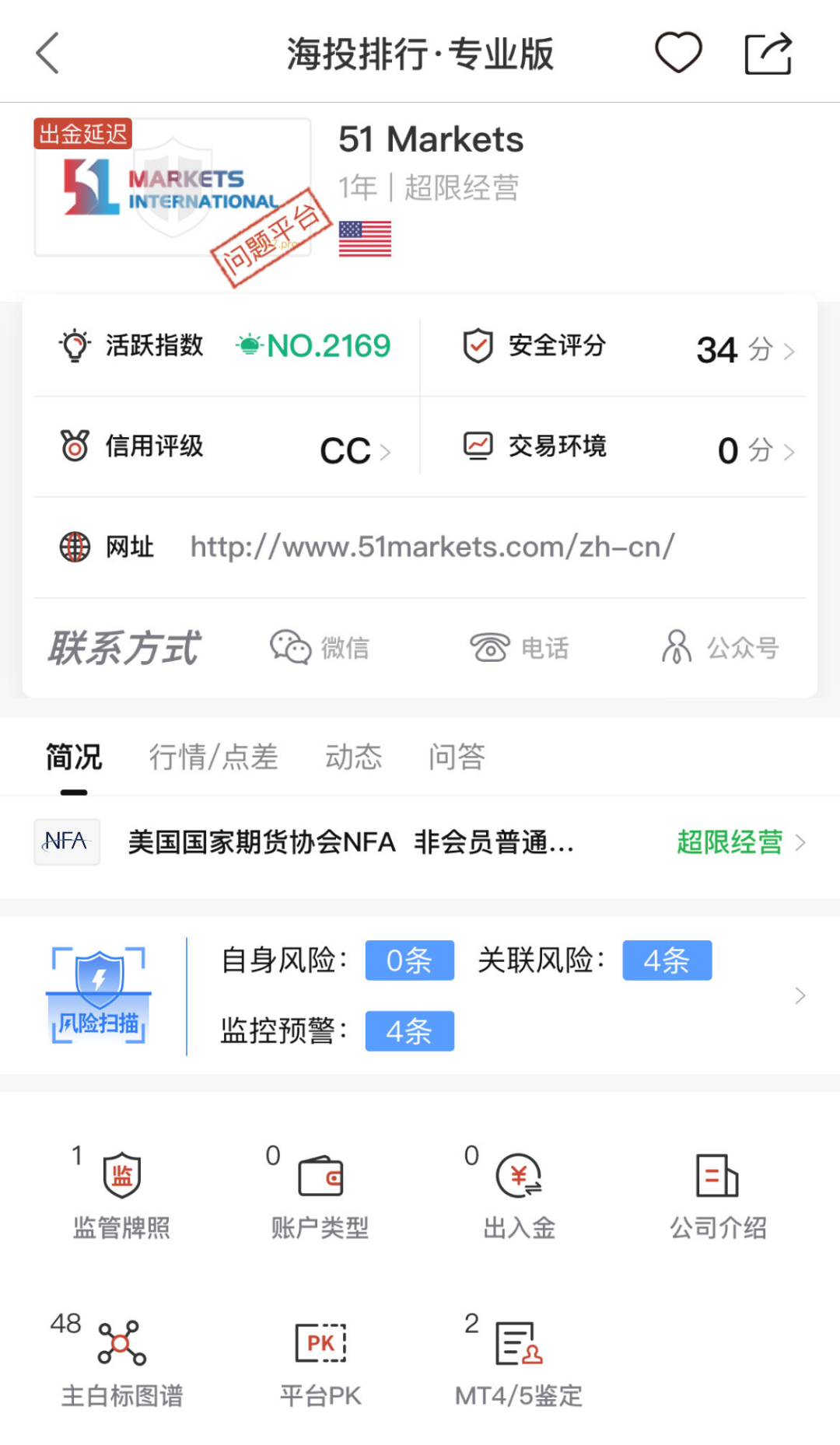
Task: Open the 安全评分 34分 details
Action: [x=628, y=348]
